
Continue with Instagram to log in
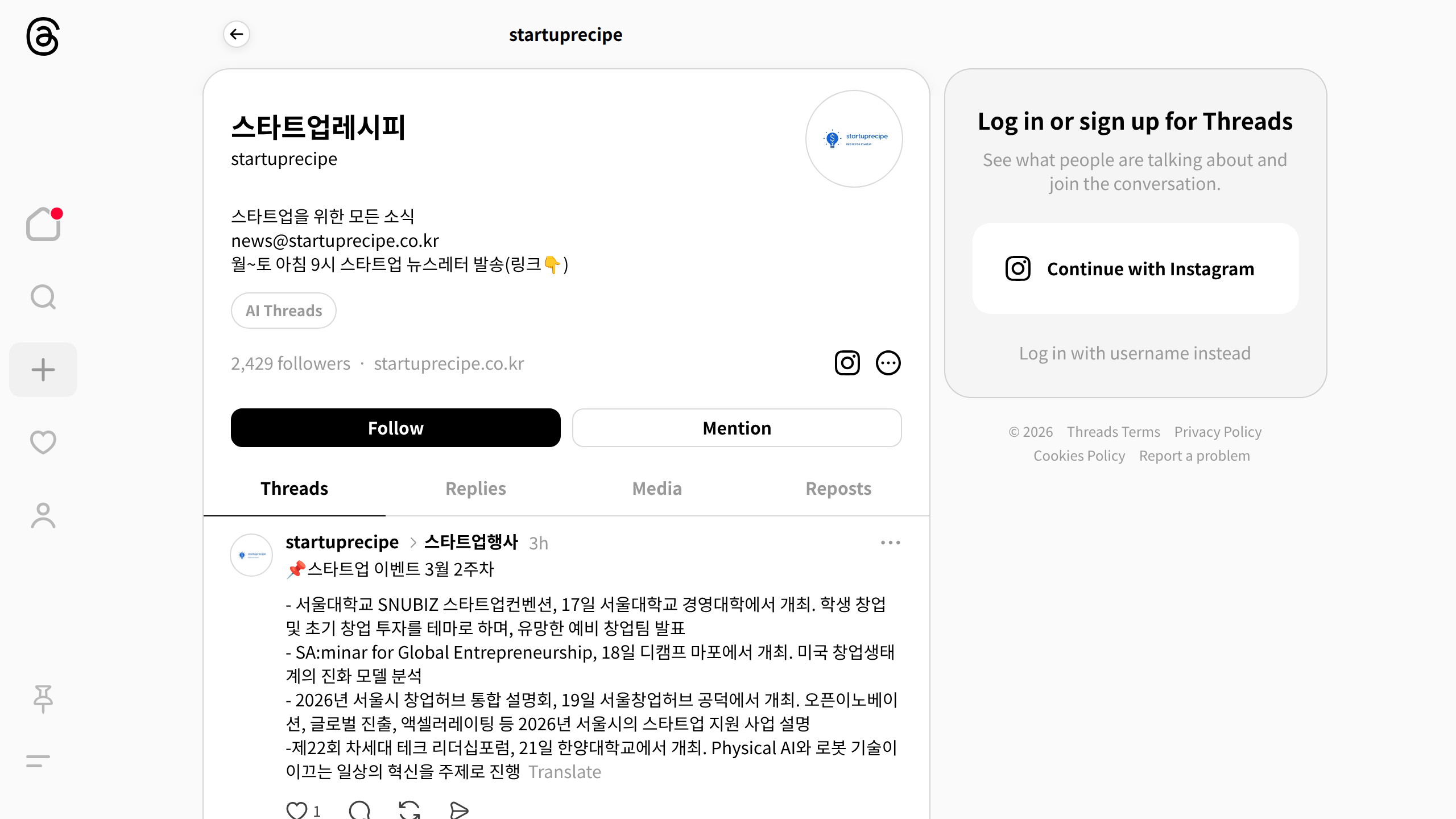pos(1135,268)
